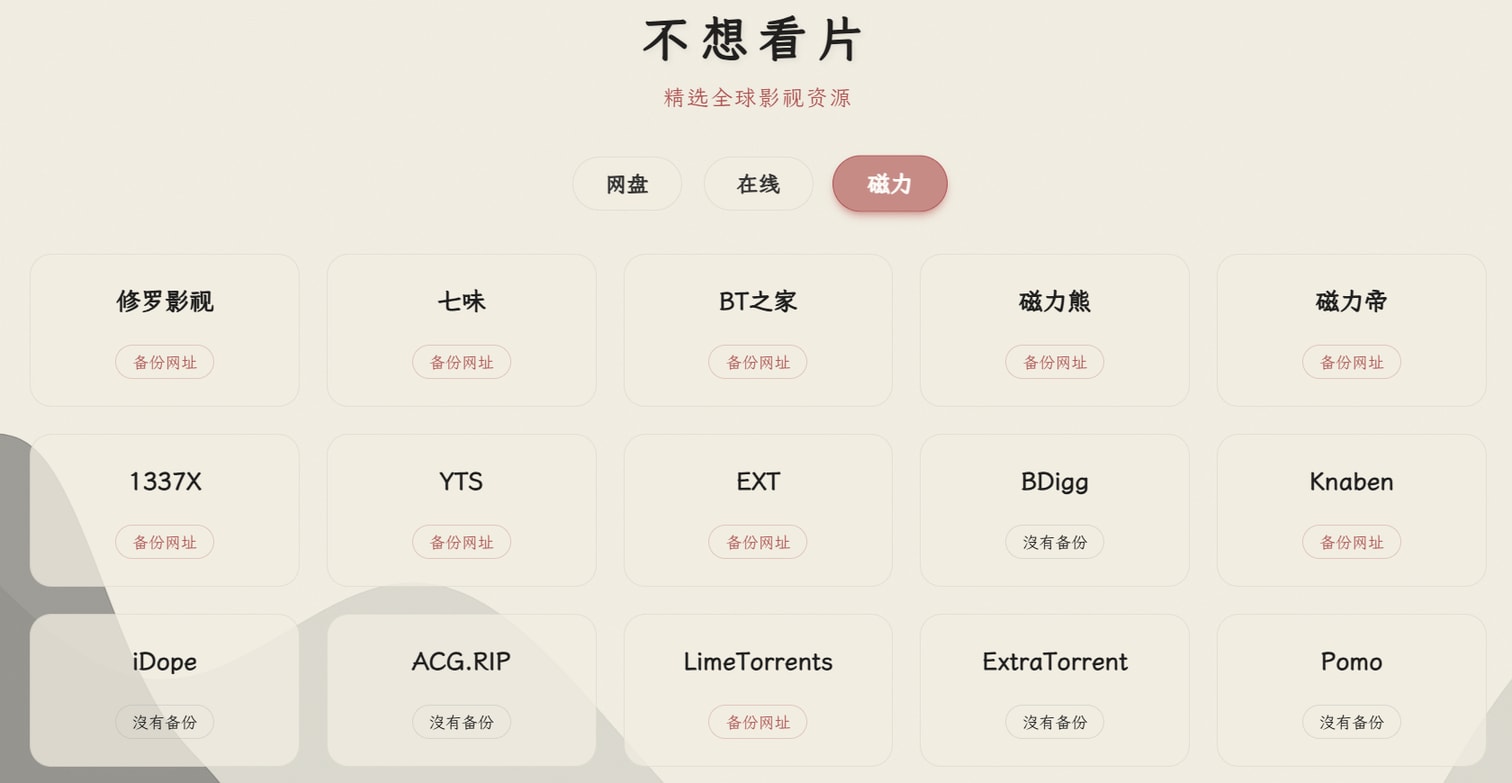This screenshot has height=783, width=1512.
Task: Open the EXT card
Action: (x=758, y=481)
